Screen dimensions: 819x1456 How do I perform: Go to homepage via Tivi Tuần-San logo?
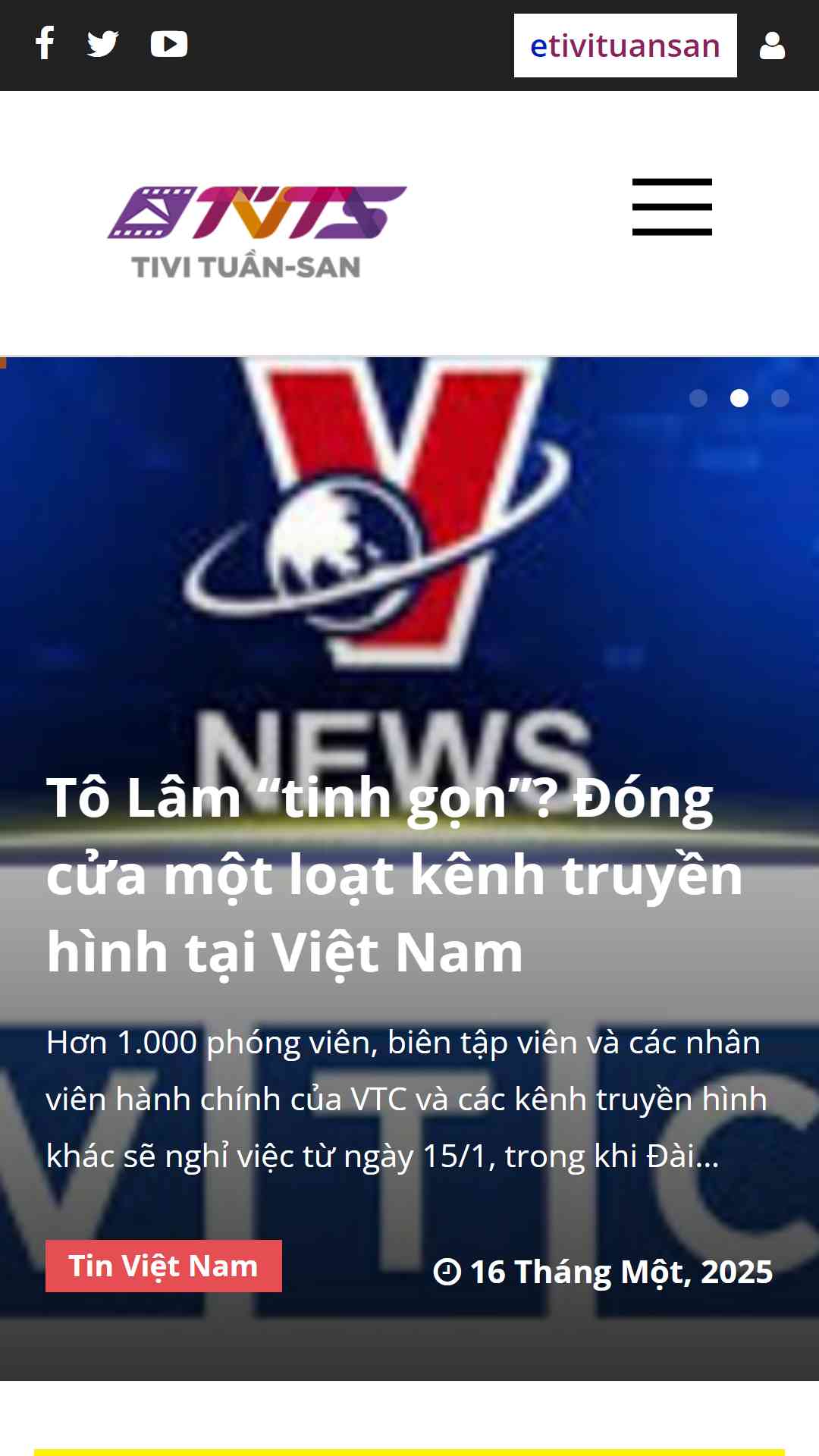pyautogui.click(x=256, y=233)
